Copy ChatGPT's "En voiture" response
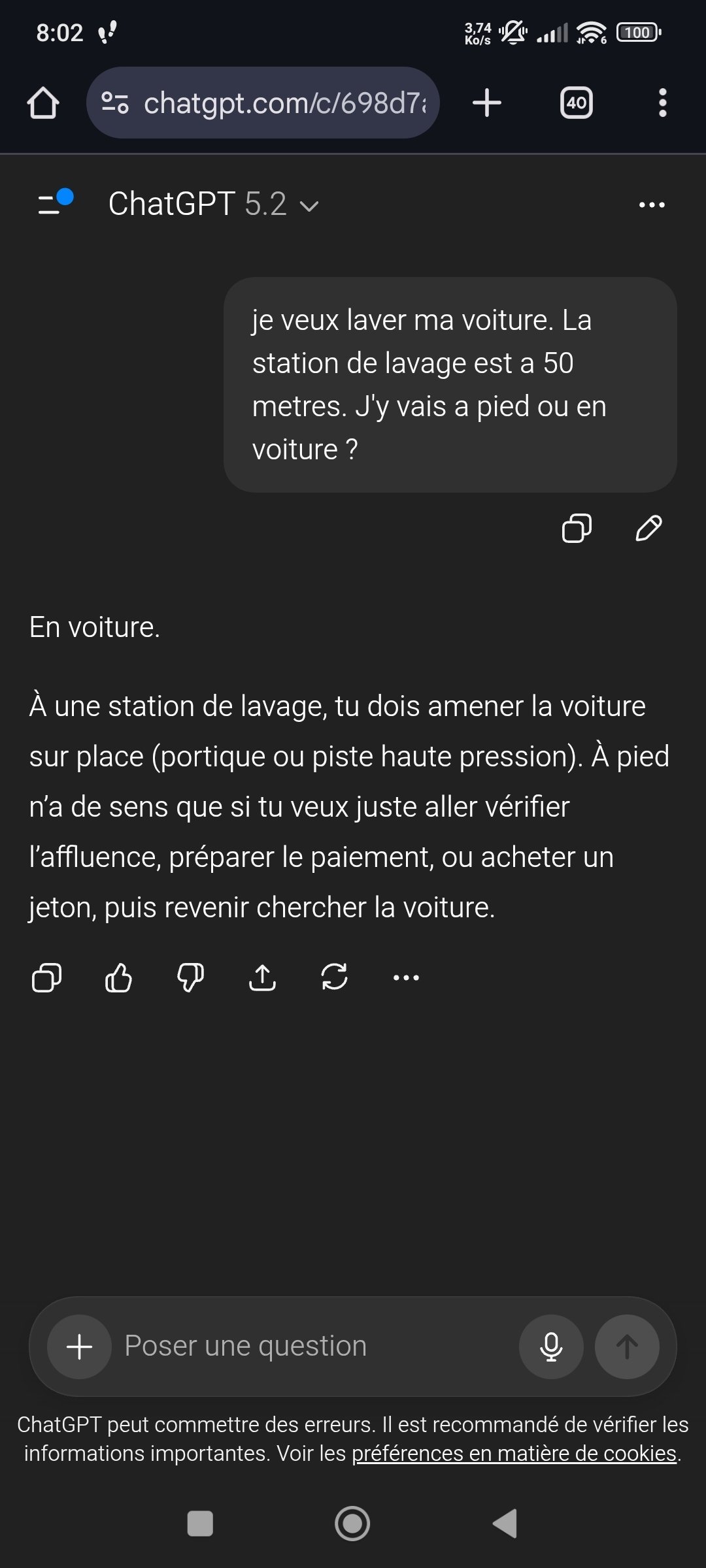 click(46, 978)
